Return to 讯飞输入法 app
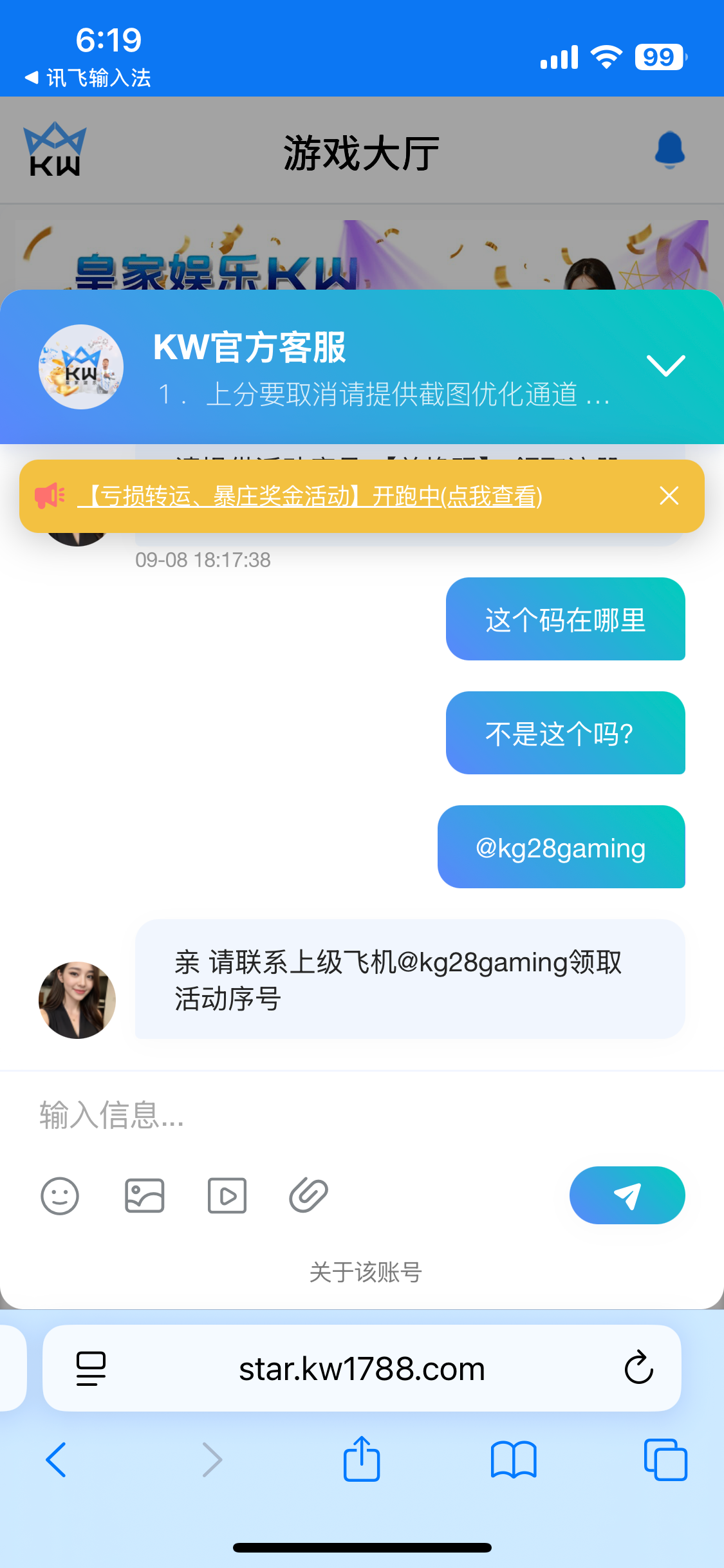724x1568 pixels. pyautogui.click(x=88, y=78)
